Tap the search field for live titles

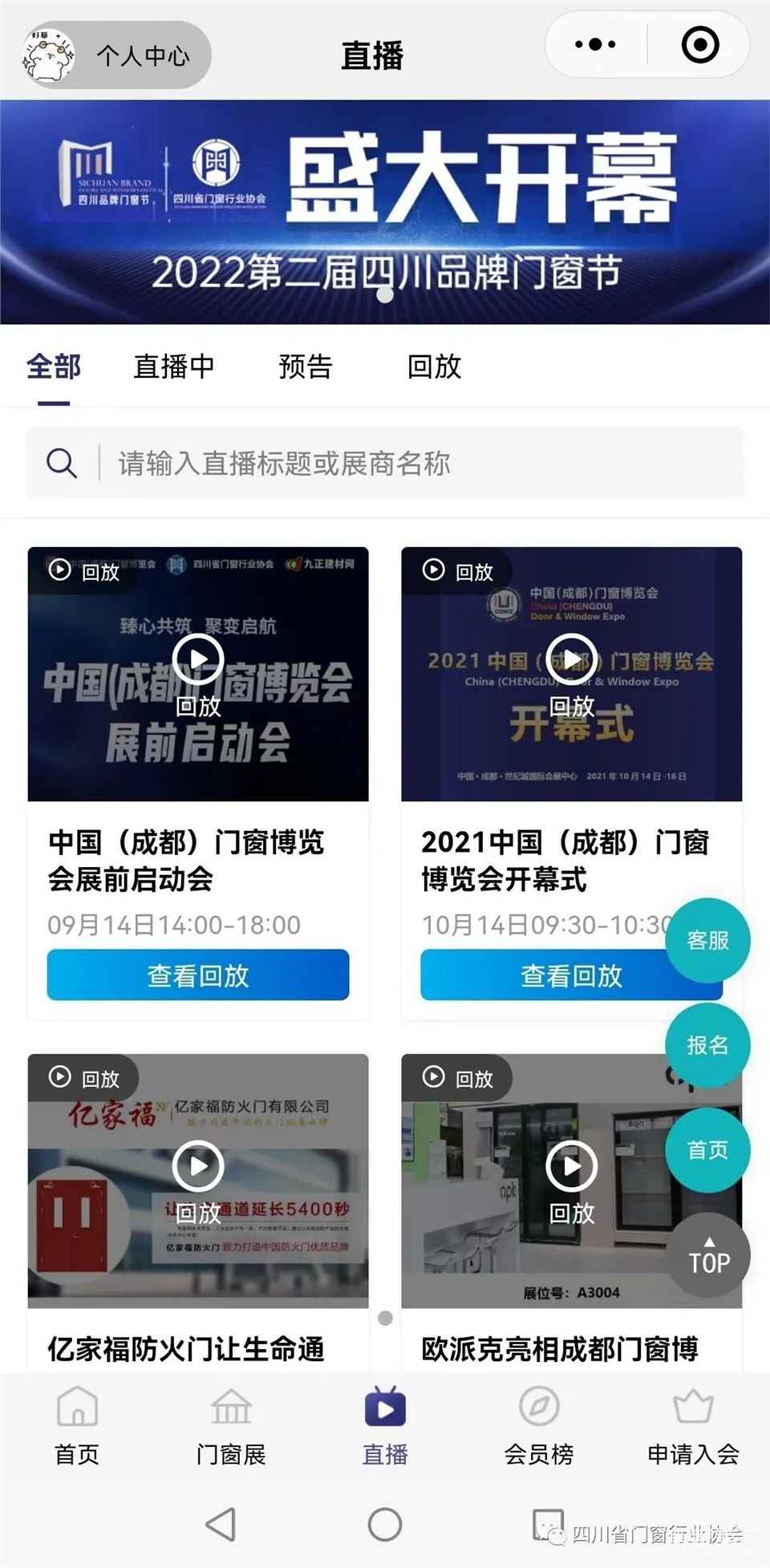[x=417, y=463]
